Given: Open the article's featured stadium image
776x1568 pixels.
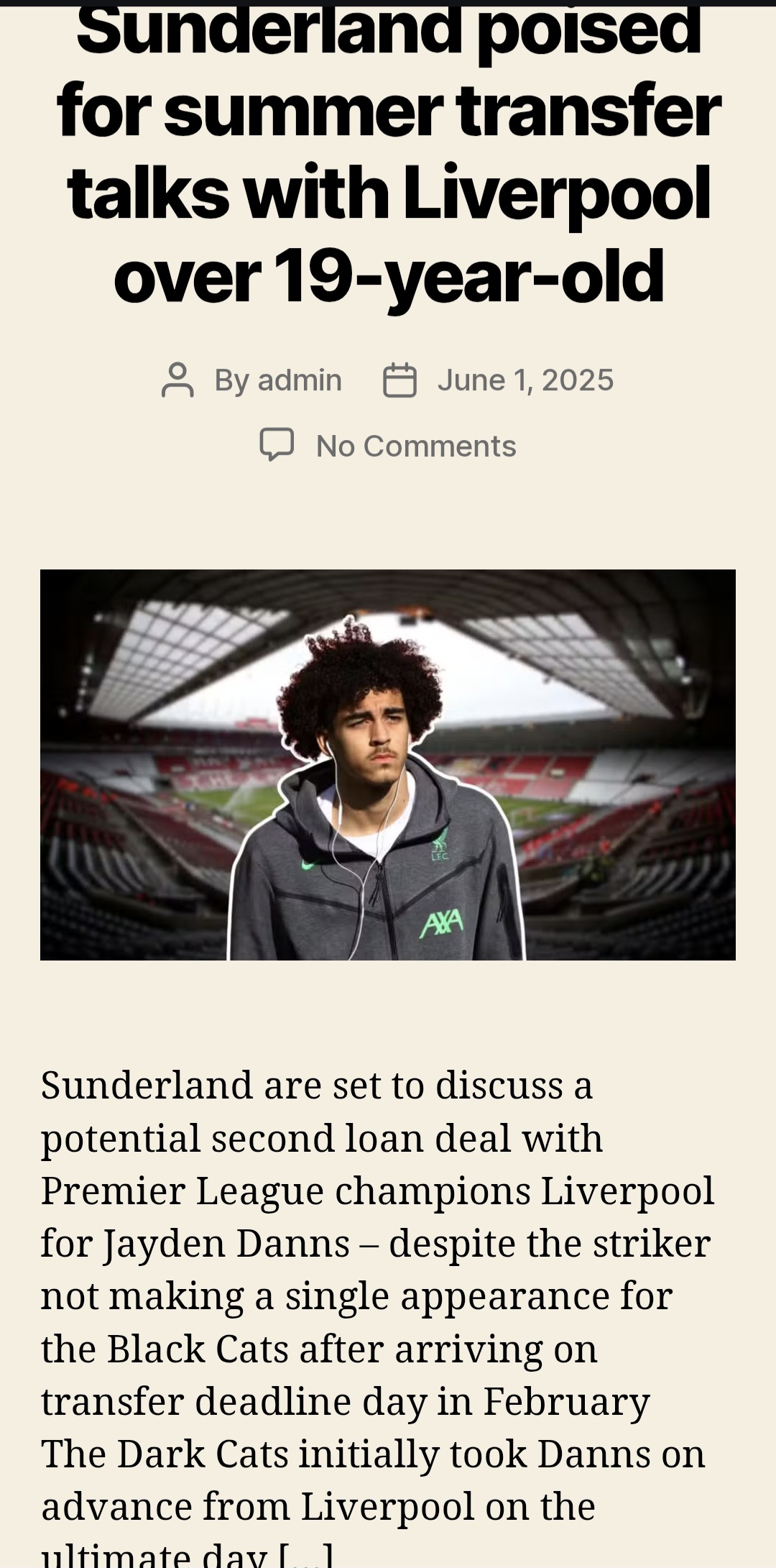Looking at the screenshot, I should point(388,765).
